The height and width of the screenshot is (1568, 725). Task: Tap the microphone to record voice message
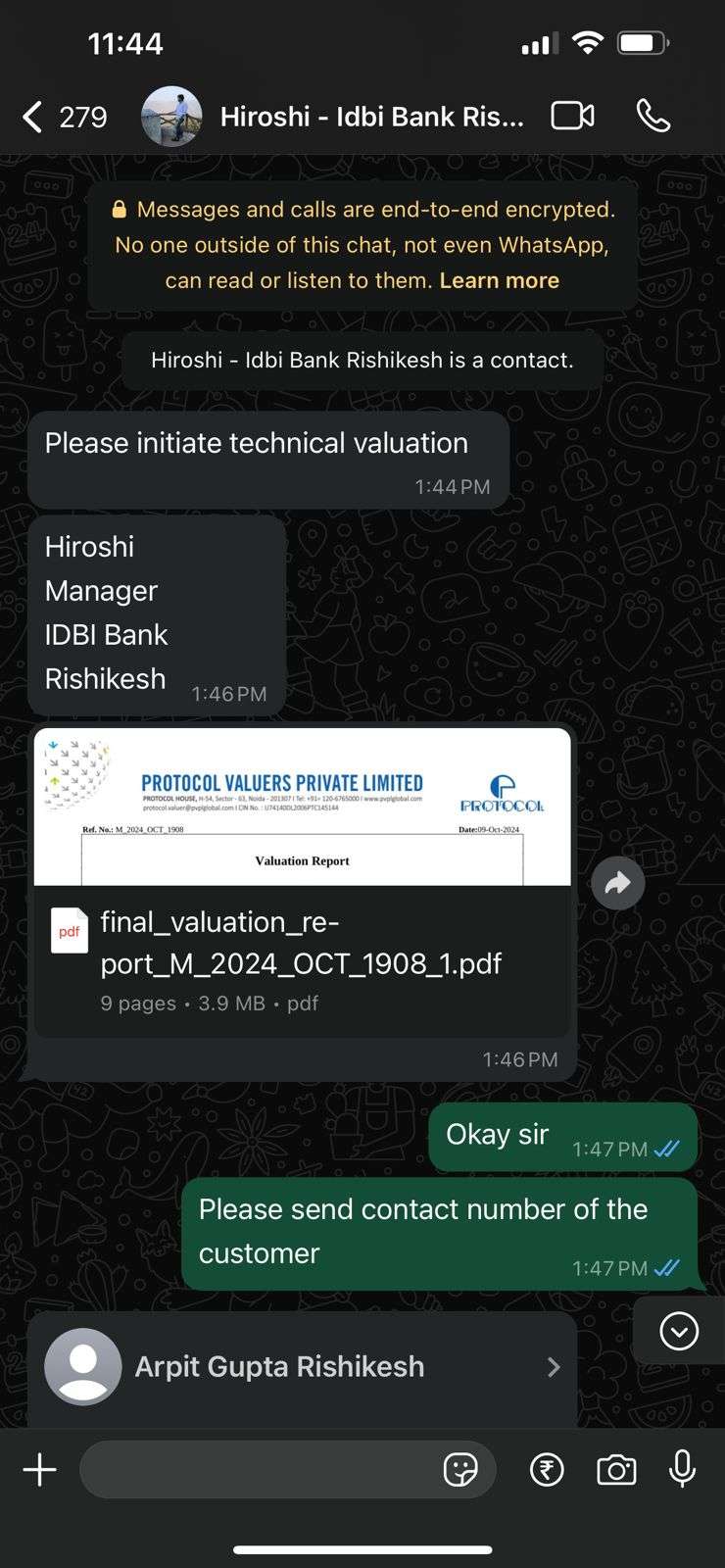(683, 1469)
